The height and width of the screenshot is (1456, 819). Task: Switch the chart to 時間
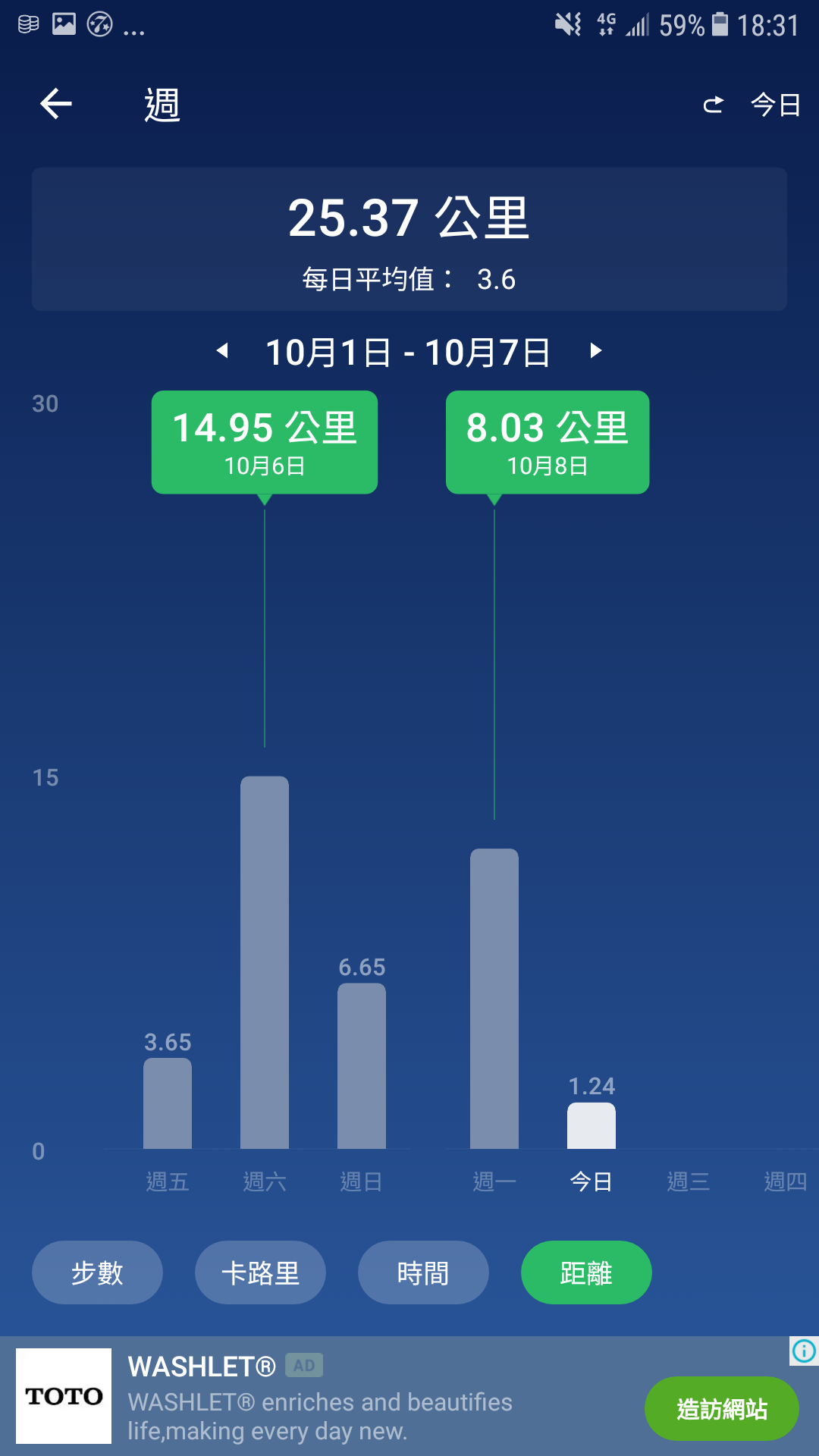click(423, 1272)
